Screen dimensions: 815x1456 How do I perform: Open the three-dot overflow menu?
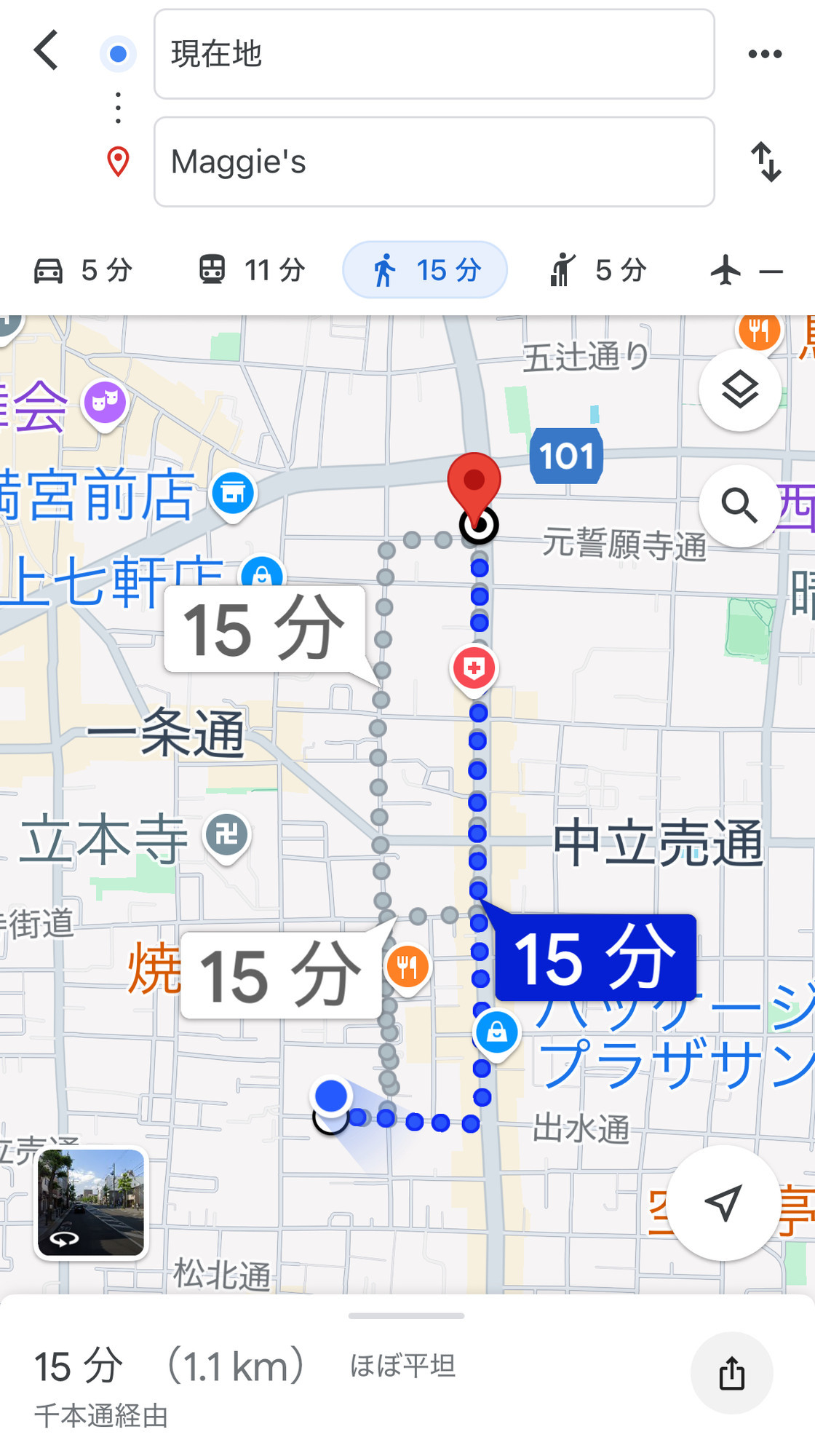[x=765, y=54]
